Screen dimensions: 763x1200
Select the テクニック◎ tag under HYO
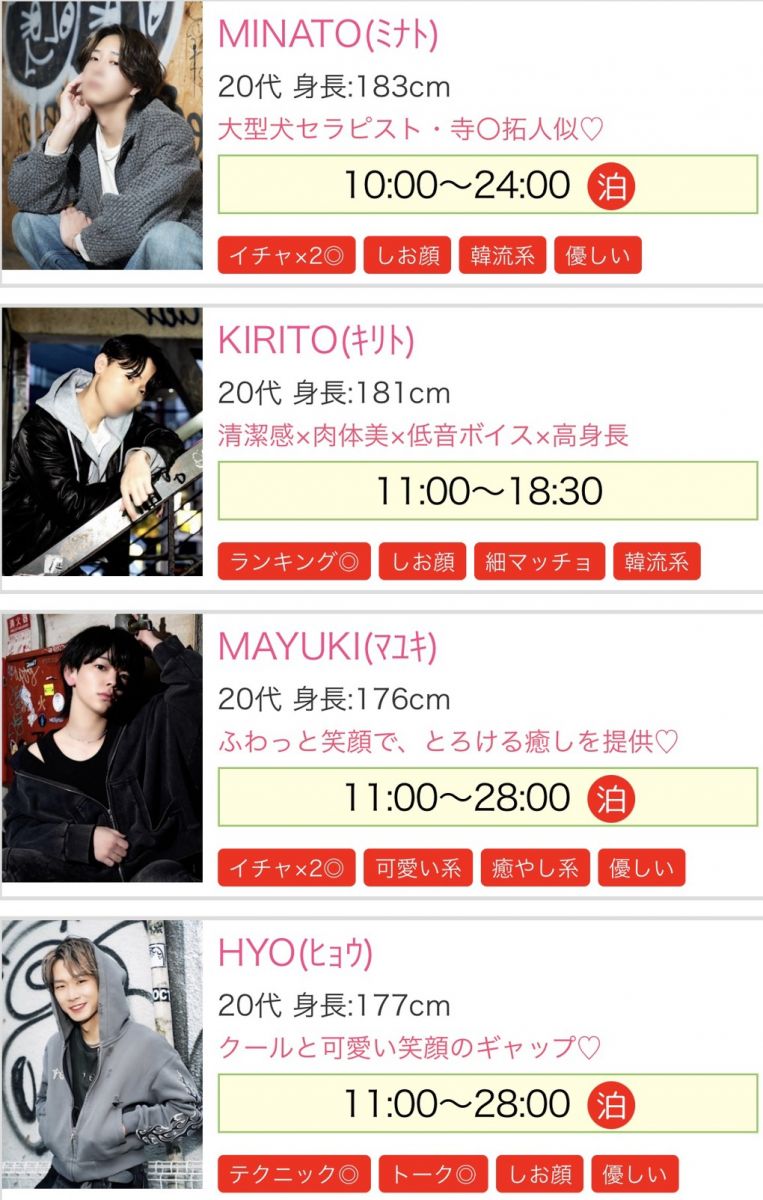click(294, 1174)
